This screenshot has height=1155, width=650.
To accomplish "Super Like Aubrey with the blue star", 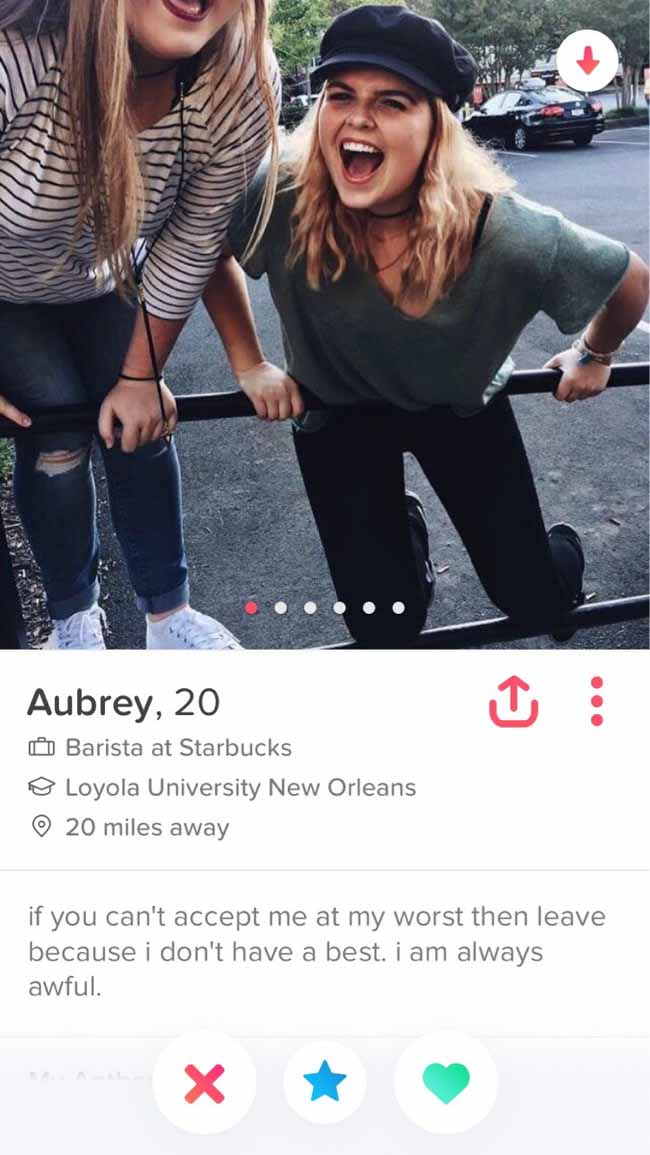I will [x=325, y=1082].
